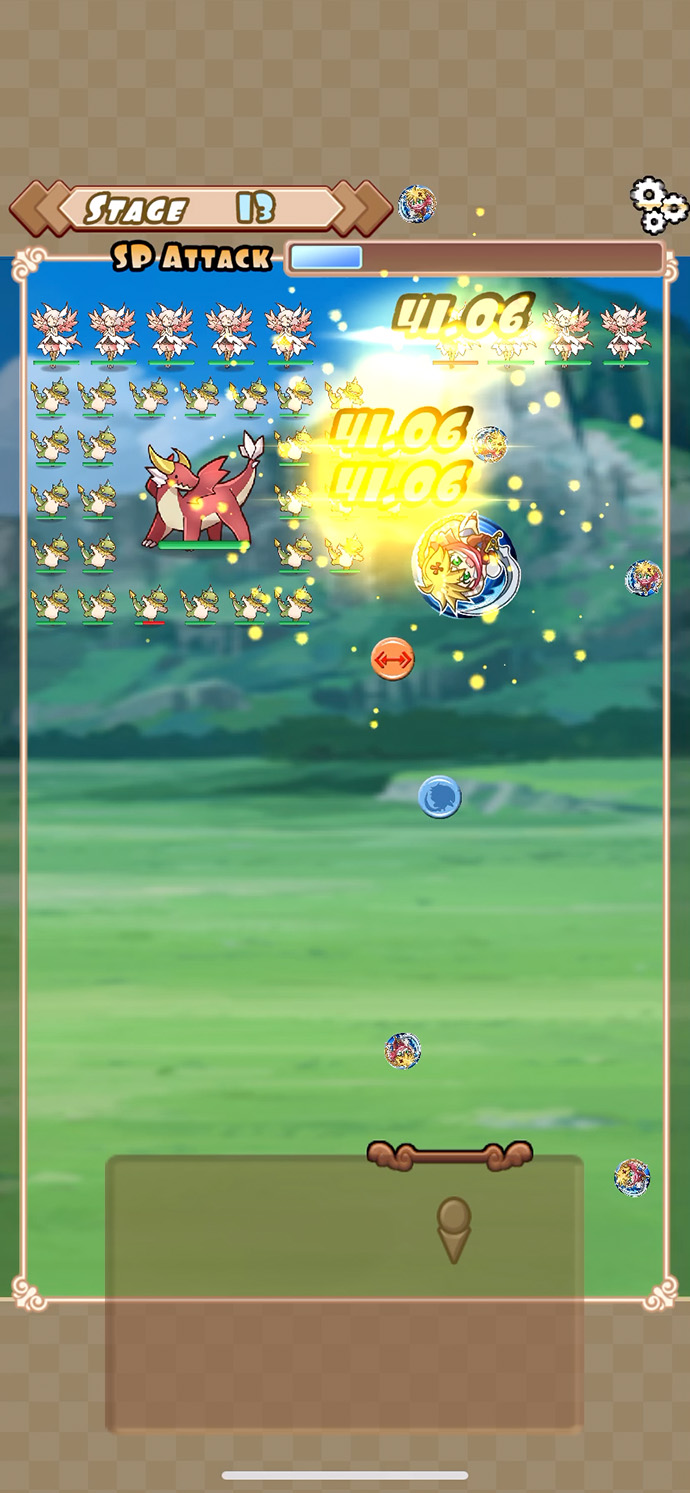Open the settings gears icon
The height and width of the screenshot is (1493, 690).
pyautogui.click(x=659, y=205)
